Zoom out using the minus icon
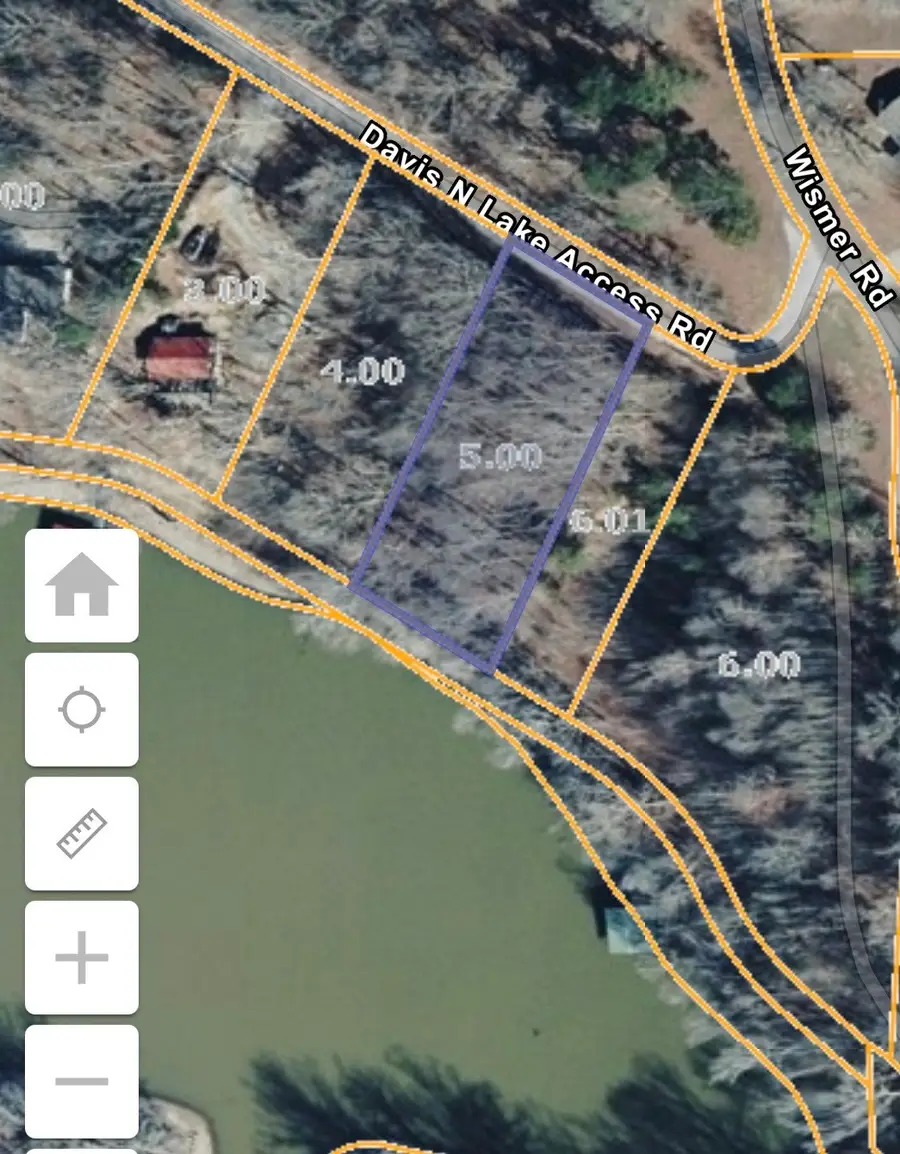Image resolution: width=900 pixels, height=1154 pixels. pyautogui.click(x=81, y=1079)
